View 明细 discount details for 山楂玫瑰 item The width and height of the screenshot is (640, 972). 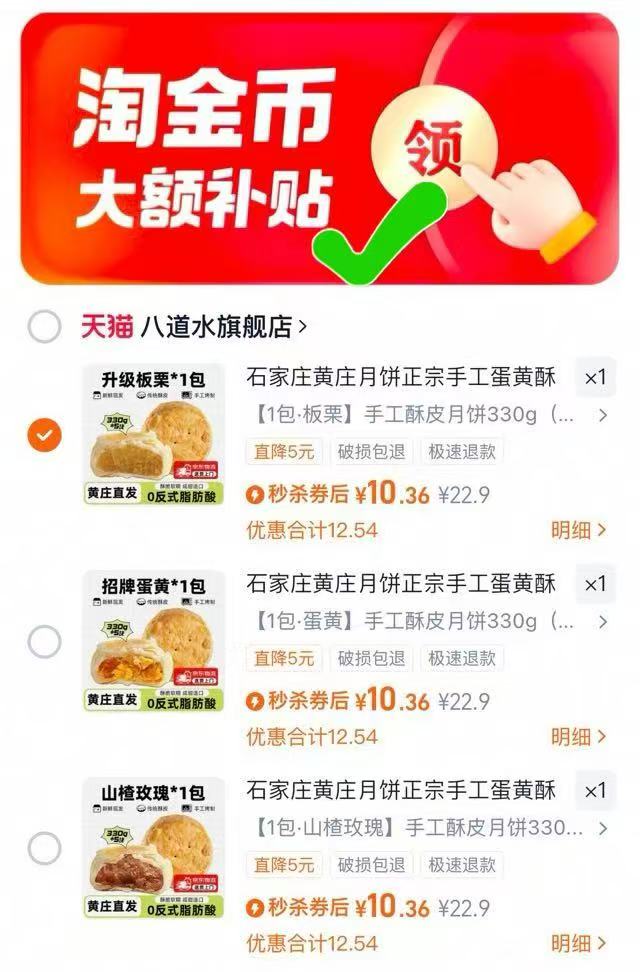(579, 943)
